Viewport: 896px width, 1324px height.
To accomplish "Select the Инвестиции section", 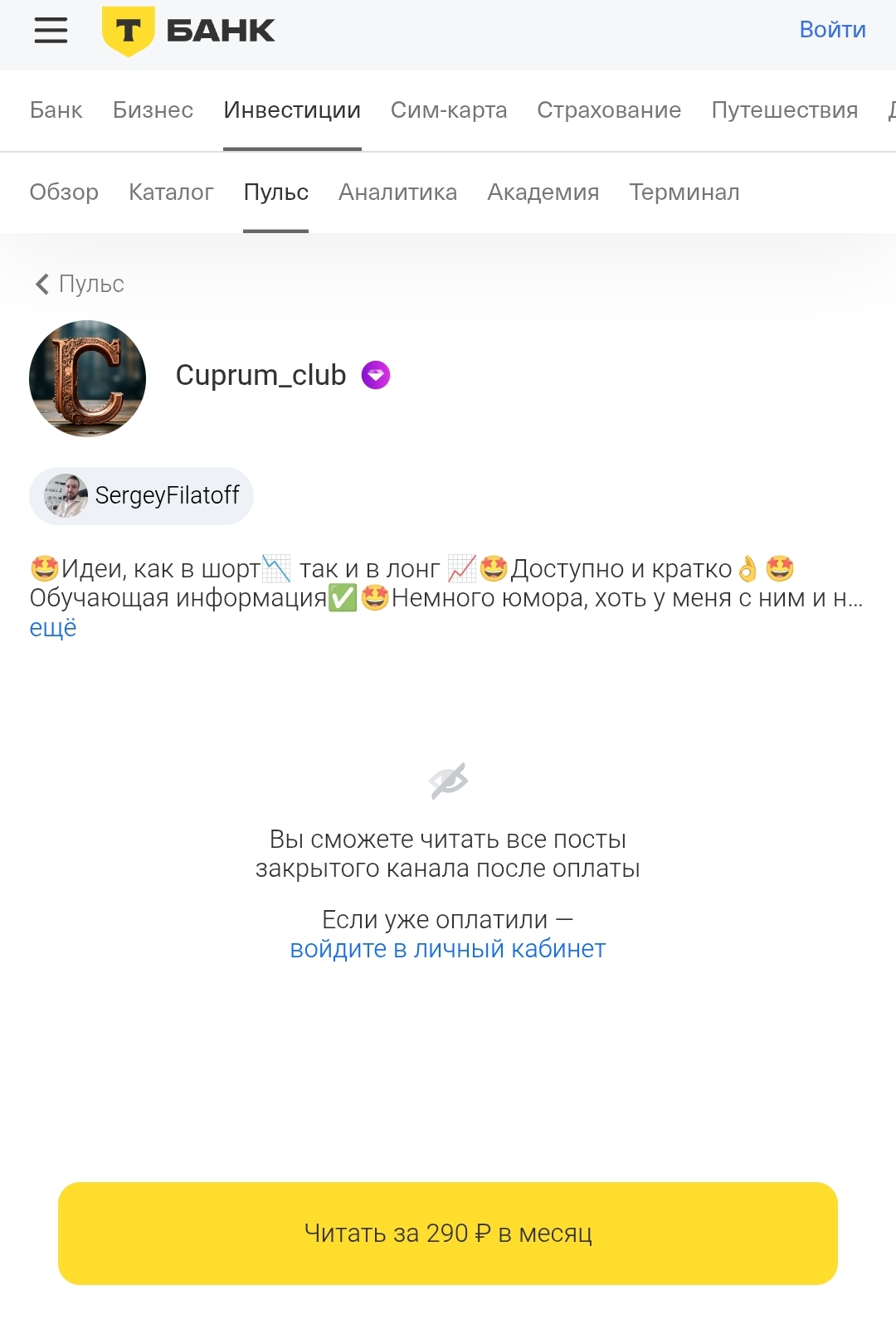I will (292, 110).
